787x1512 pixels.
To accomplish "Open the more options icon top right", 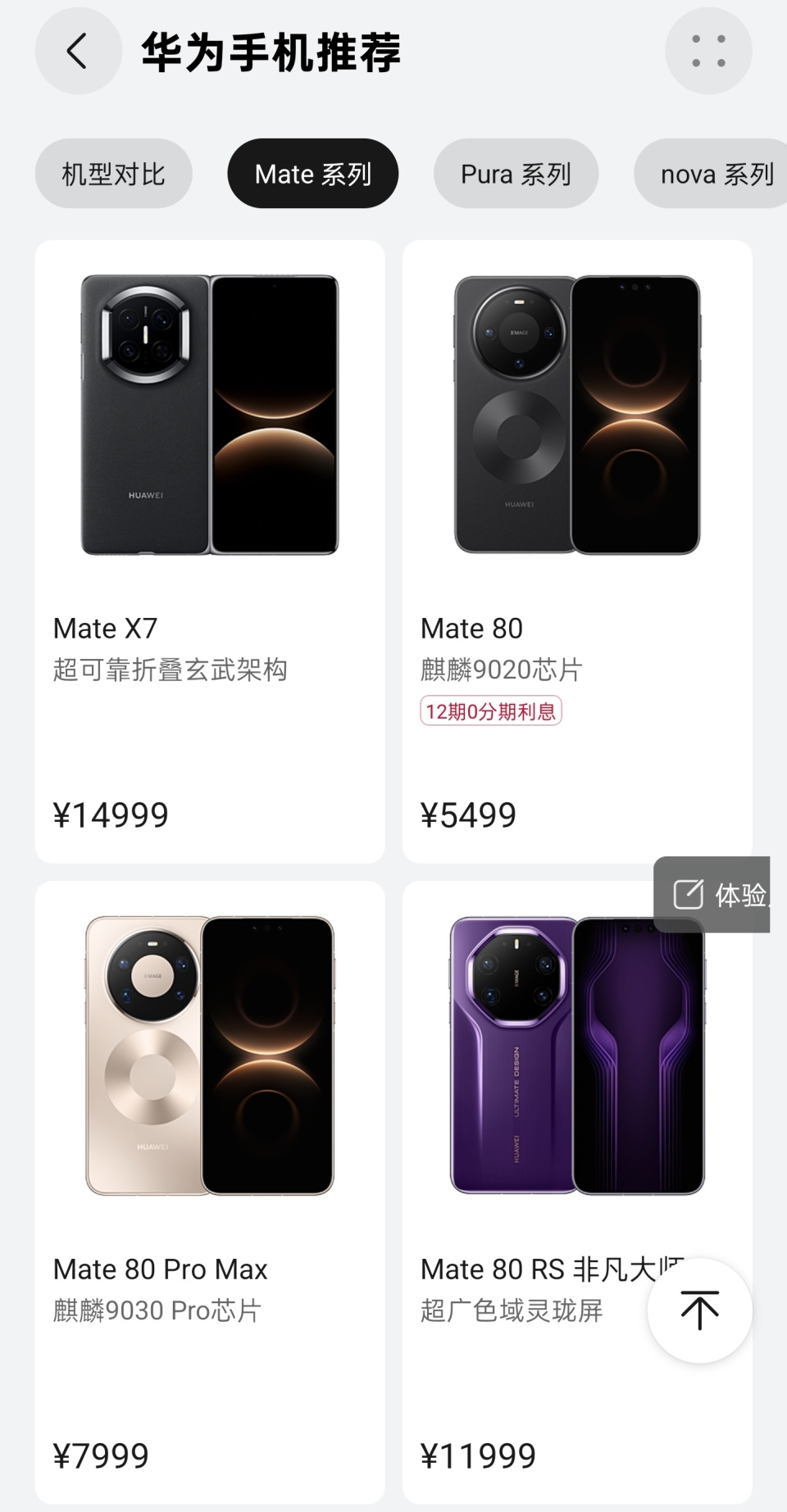I will tap(708, 51).
